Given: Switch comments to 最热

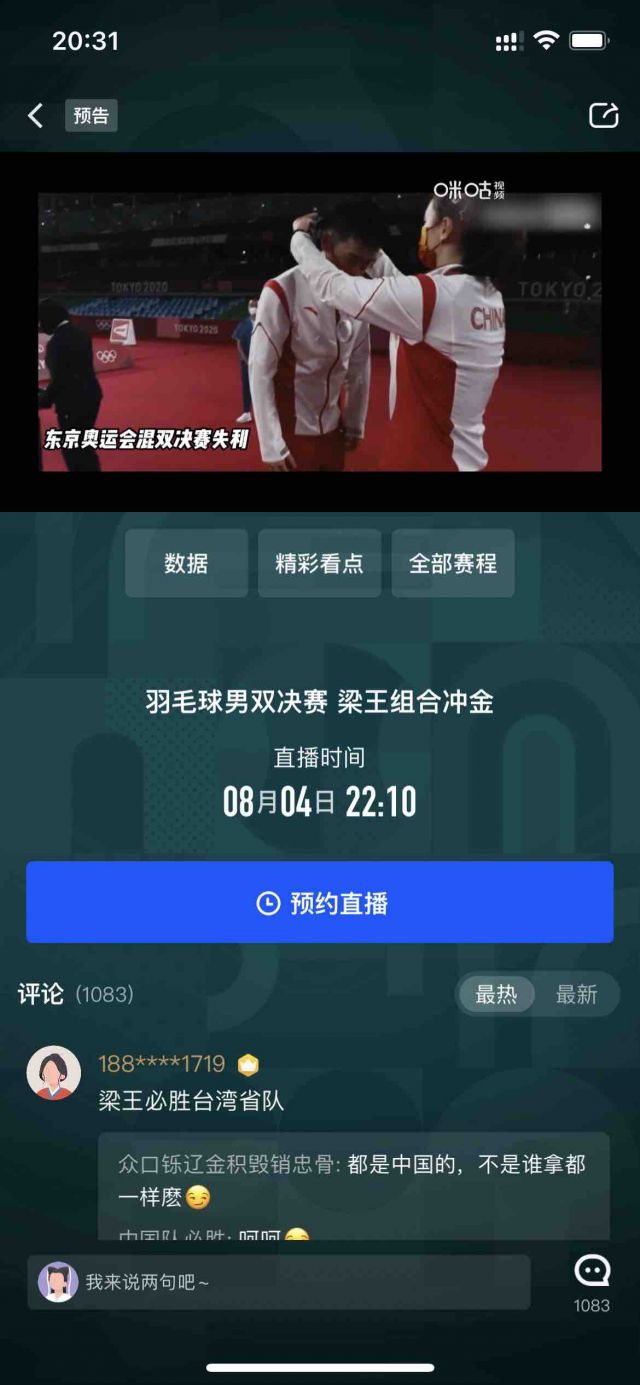Looking at the screenshot, I should (x=496, y=994).
